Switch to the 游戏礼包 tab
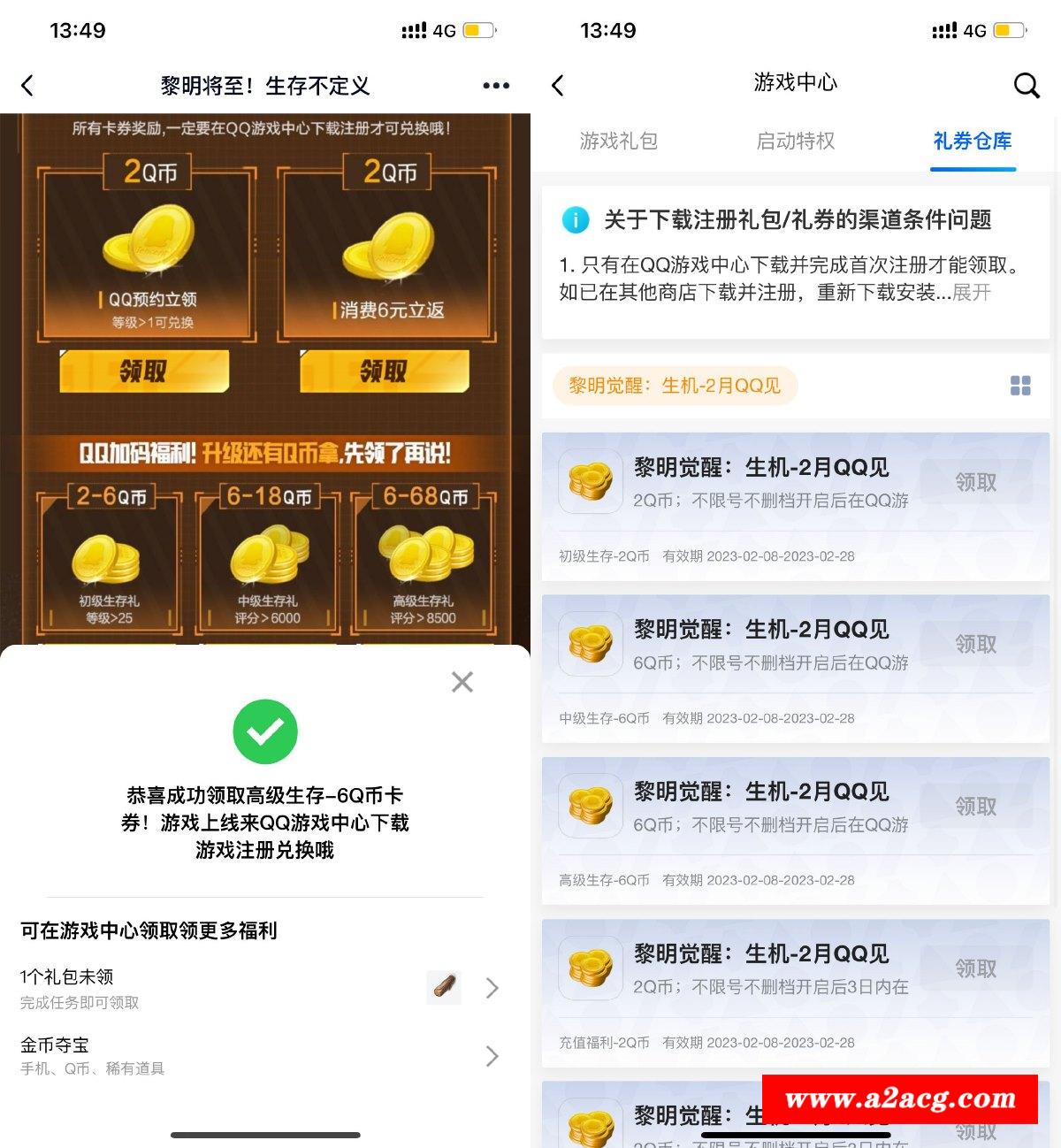The image size is (1061, 1148). click(619, 141)
